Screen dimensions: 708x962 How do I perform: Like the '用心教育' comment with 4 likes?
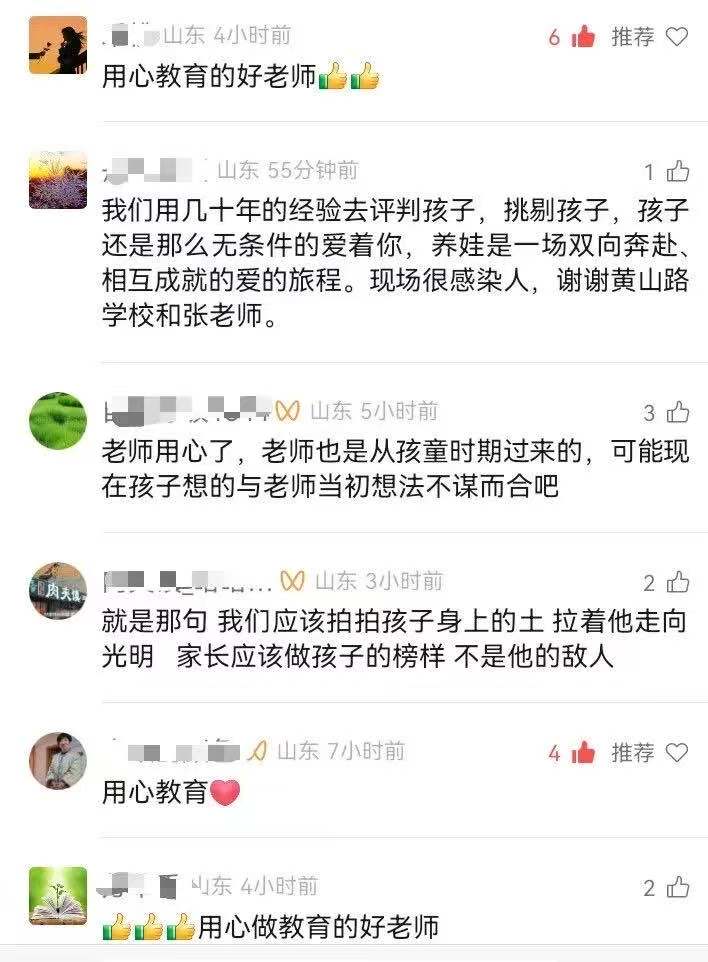[x=584, y=753]
